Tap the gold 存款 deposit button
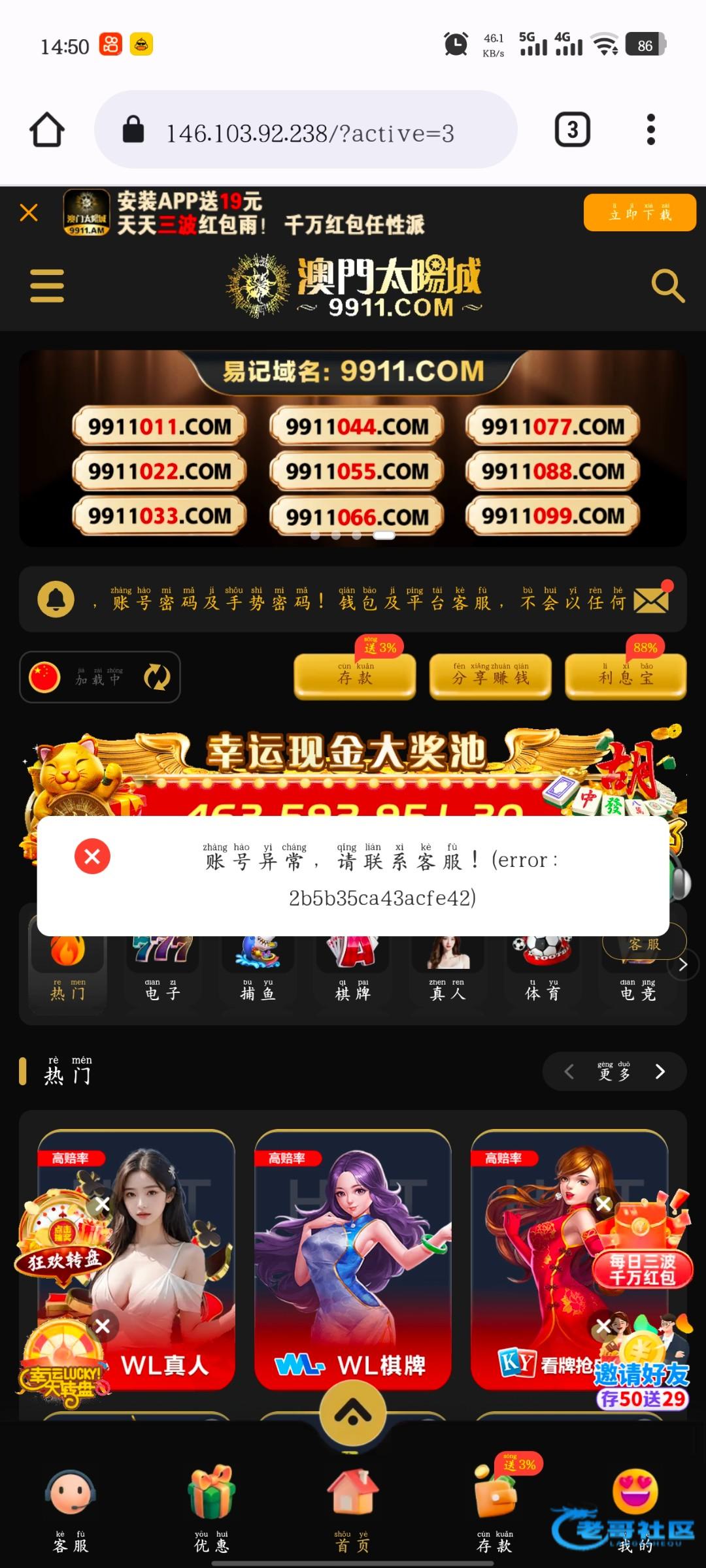The width and height of the screenshot is (706, 1568). (355, 677)
